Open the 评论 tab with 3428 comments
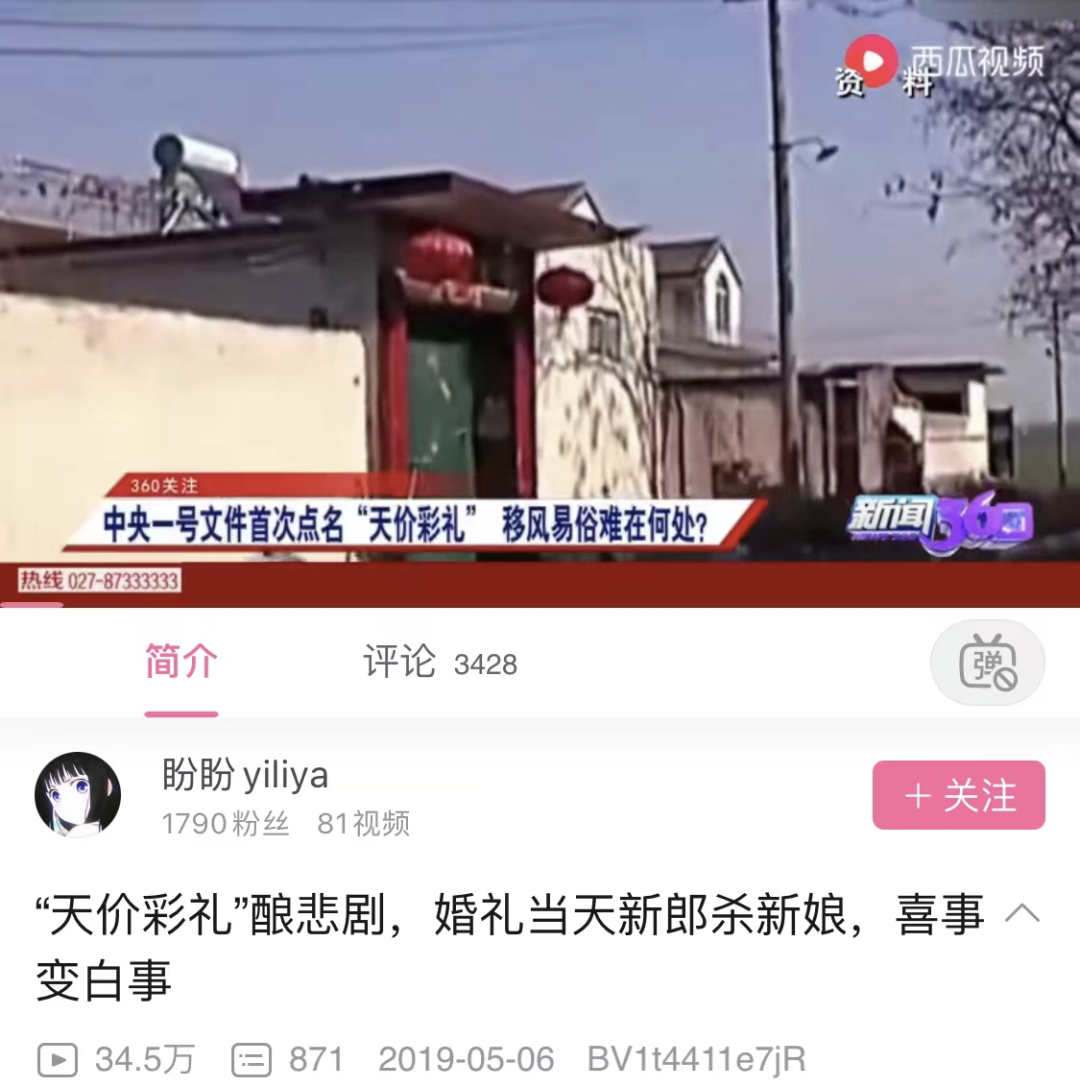This screenshot has width=1080, height=1087. point(439,663)
